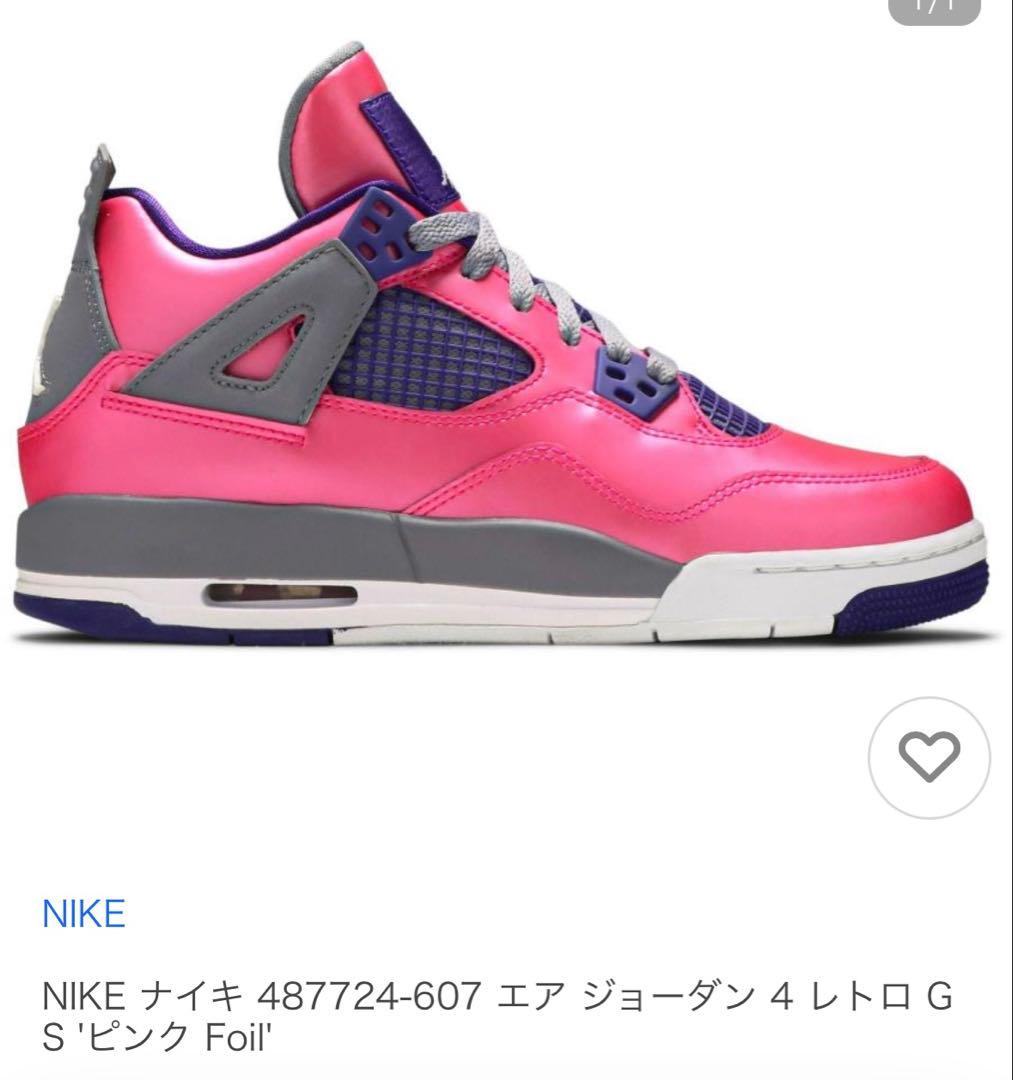Add the sneaker to favorites with the heart
Screen dimensions: 1013x1080
(x=929, y=758)
